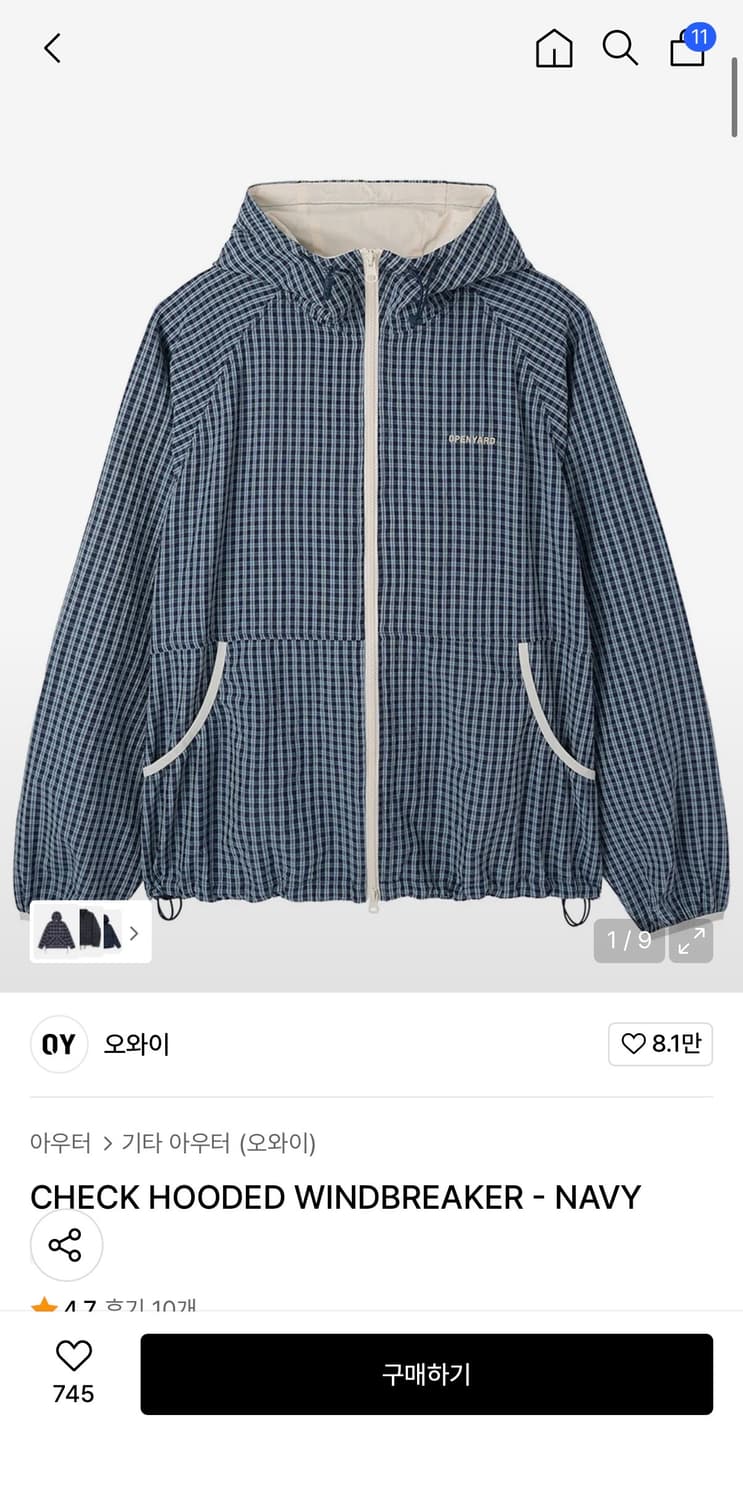Toggle the like heart inside the brand row

click(x=633, y=1044)
